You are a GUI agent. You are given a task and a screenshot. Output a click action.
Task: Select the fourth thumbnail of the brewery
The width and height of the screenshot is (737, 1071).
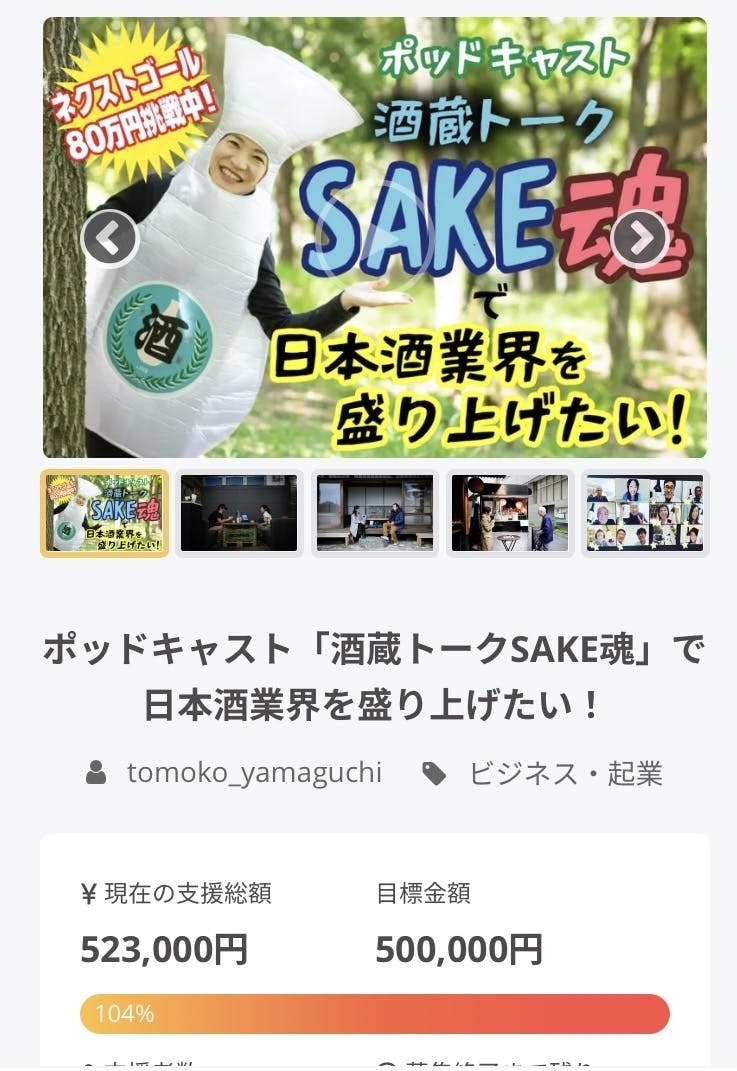510,513
